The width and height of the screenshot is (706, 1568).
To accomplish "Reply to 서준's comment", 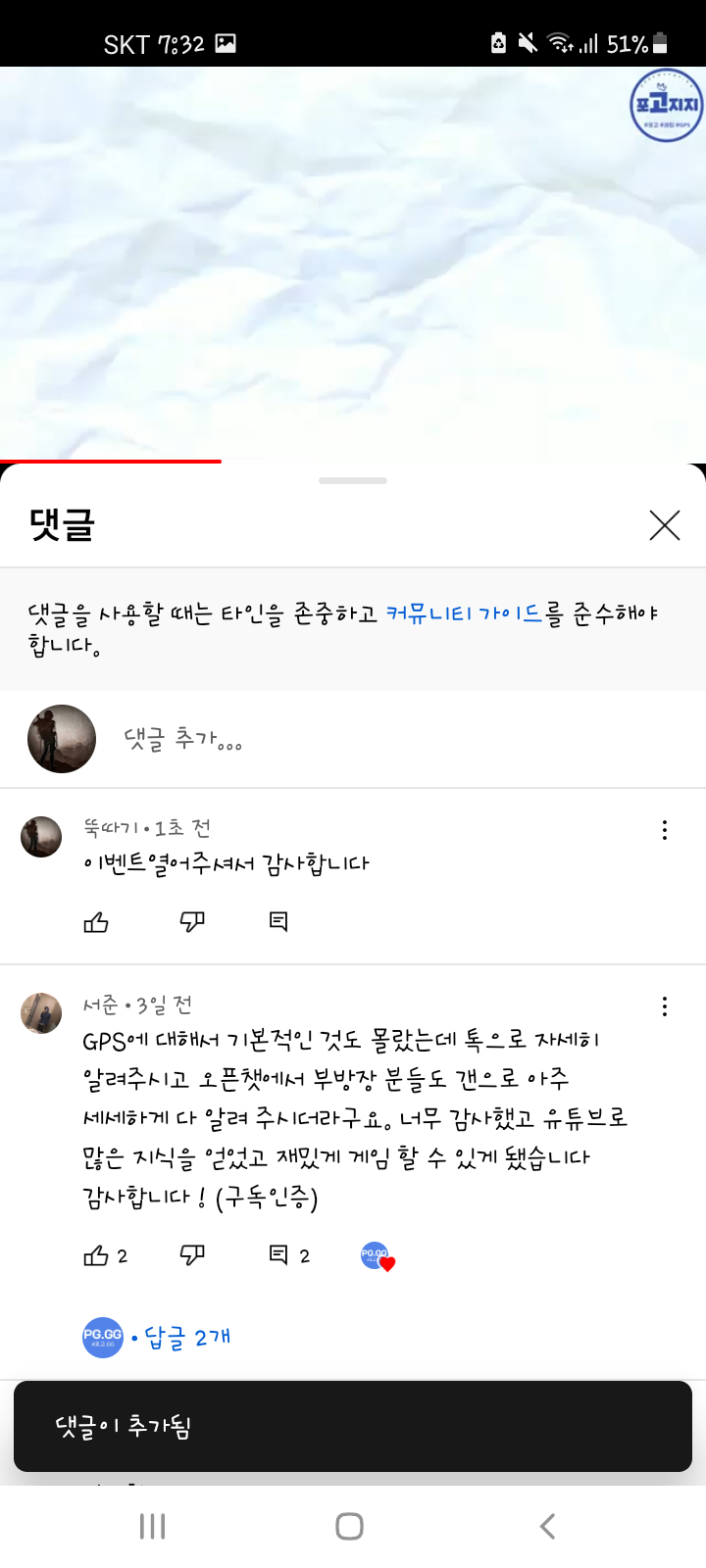I will (278, 1255).
